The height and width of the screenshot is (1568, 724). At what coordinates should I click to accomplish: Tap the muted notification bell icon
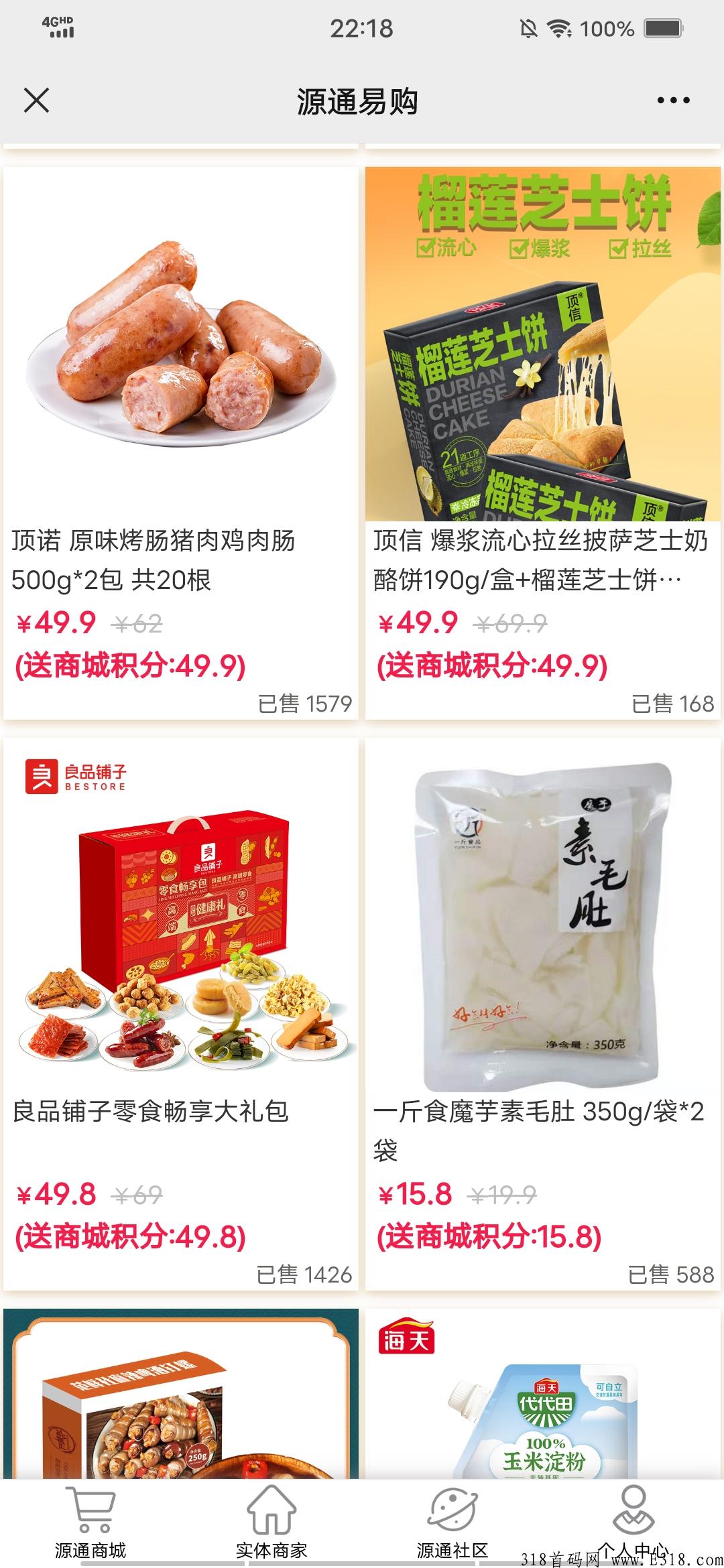[x=530, y=29]
